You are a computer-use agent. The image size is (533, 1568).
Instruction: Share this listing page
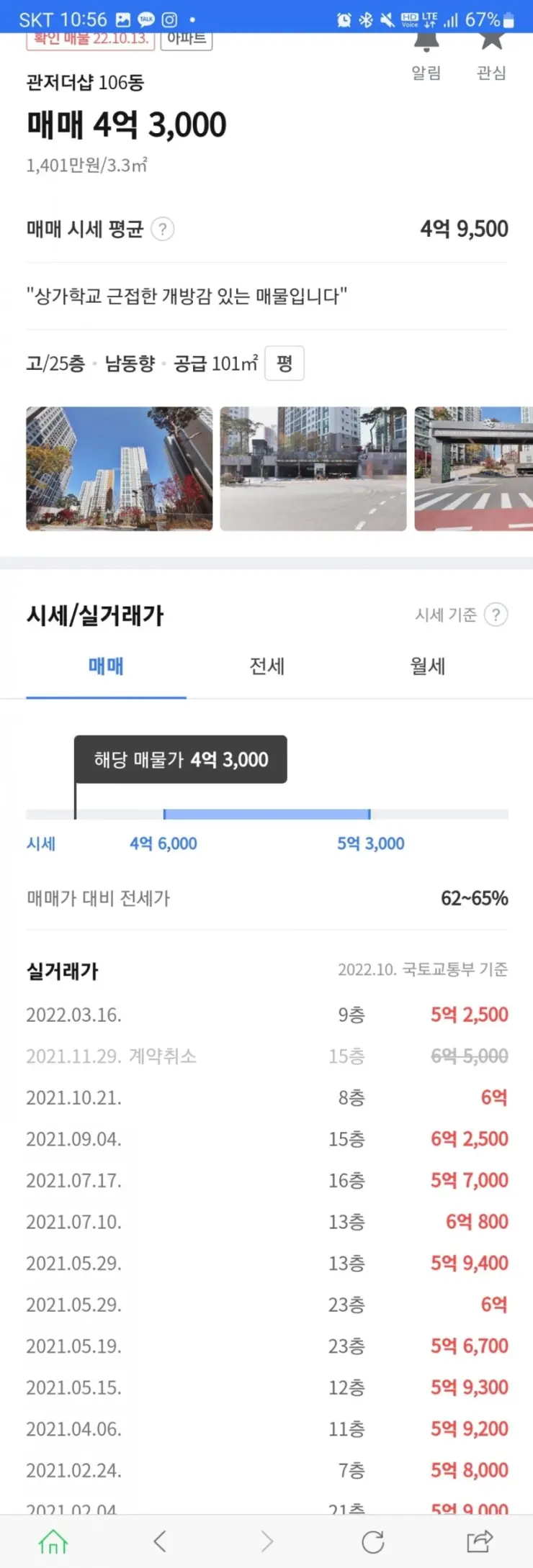pyautogui.click(x=479, y=1541)
